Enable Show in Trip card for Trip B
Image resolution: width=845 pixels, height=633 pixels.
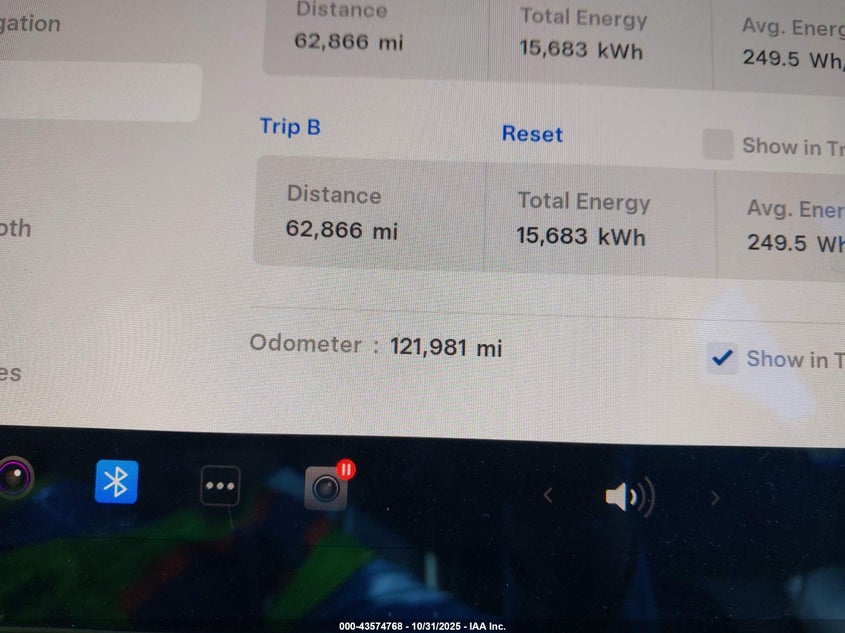[x=718, y=146]
